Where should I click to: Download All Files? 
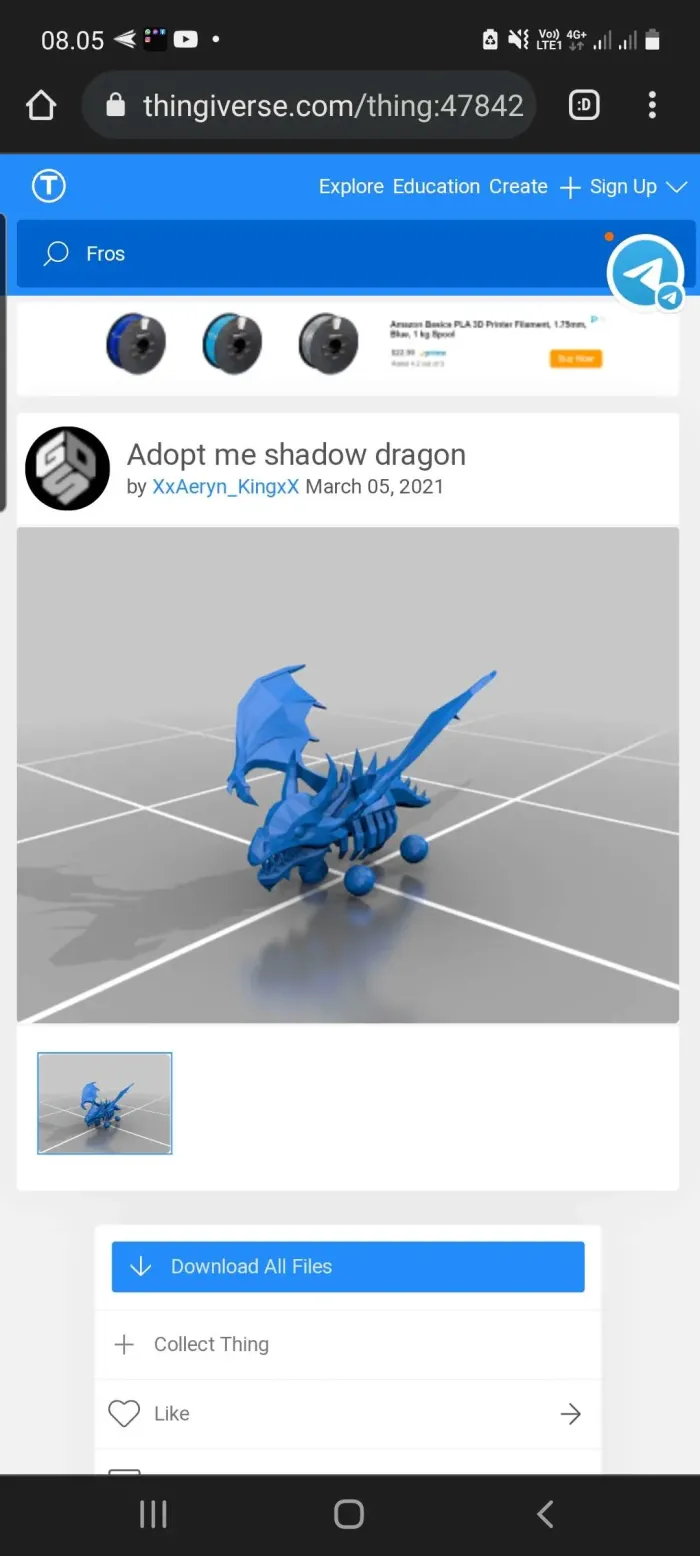tap(348, 1267)
